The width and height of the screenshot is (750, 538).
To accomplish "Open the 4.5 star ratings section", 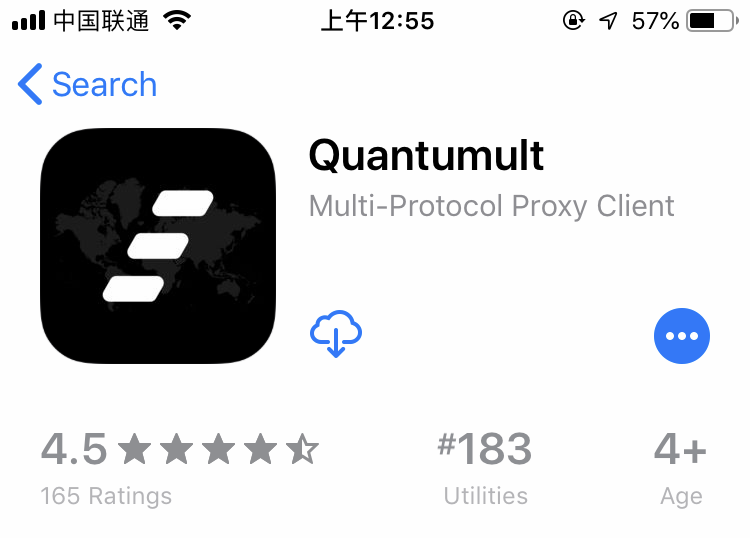I will (180, 465).
